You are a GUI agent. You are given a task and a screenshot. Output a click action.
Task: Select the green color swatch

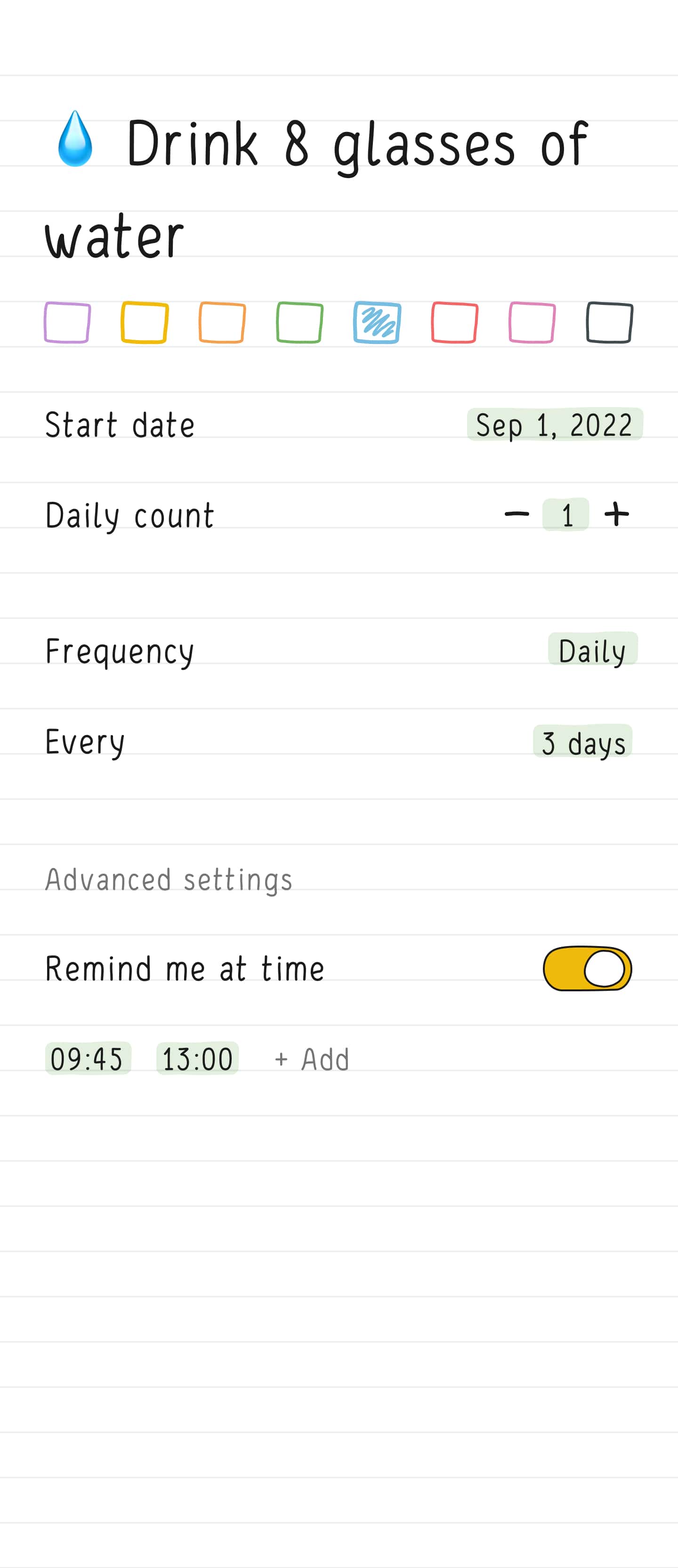click(x=300, y=322)
